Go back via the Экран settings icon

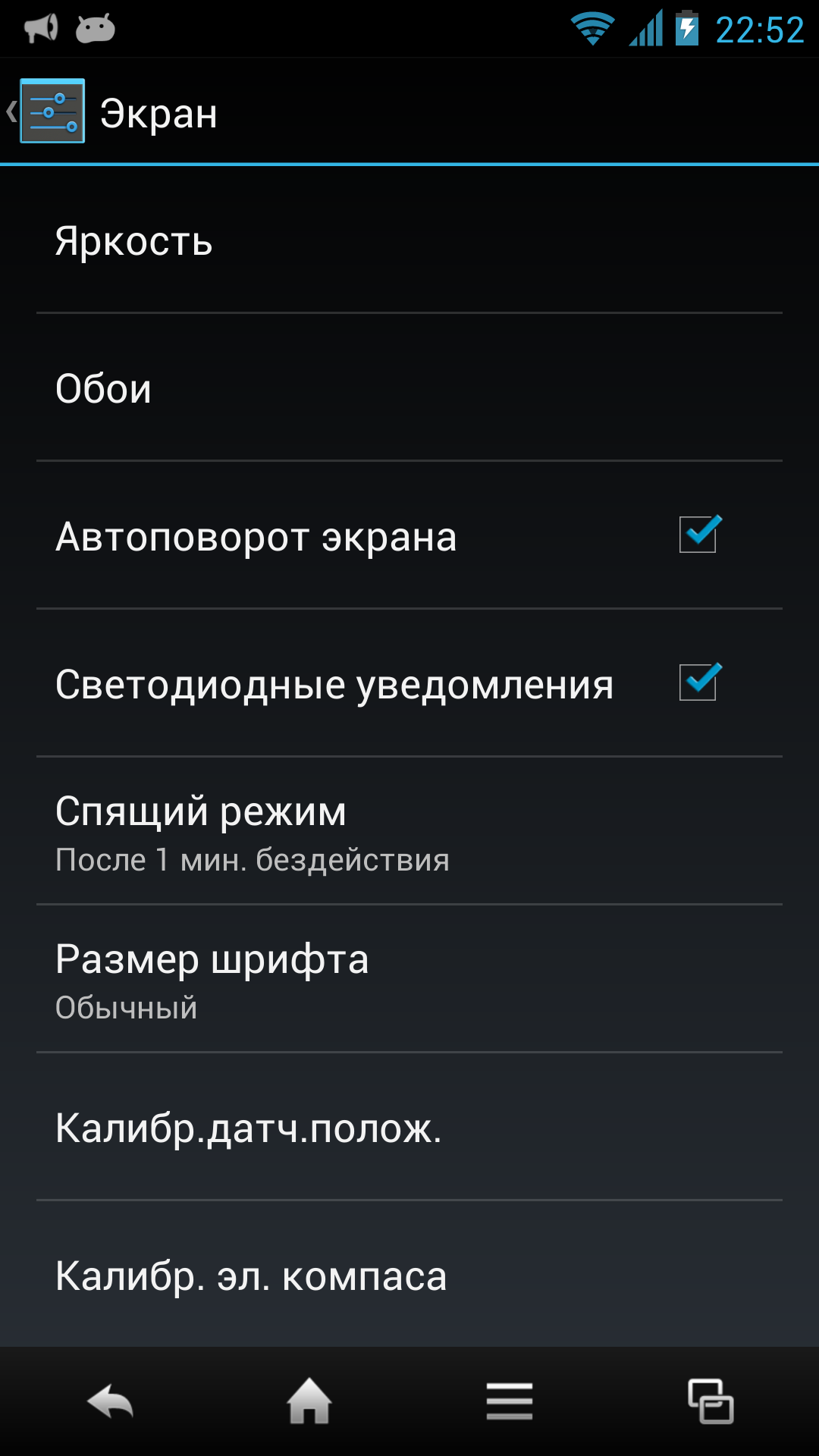tap(52, 111)
